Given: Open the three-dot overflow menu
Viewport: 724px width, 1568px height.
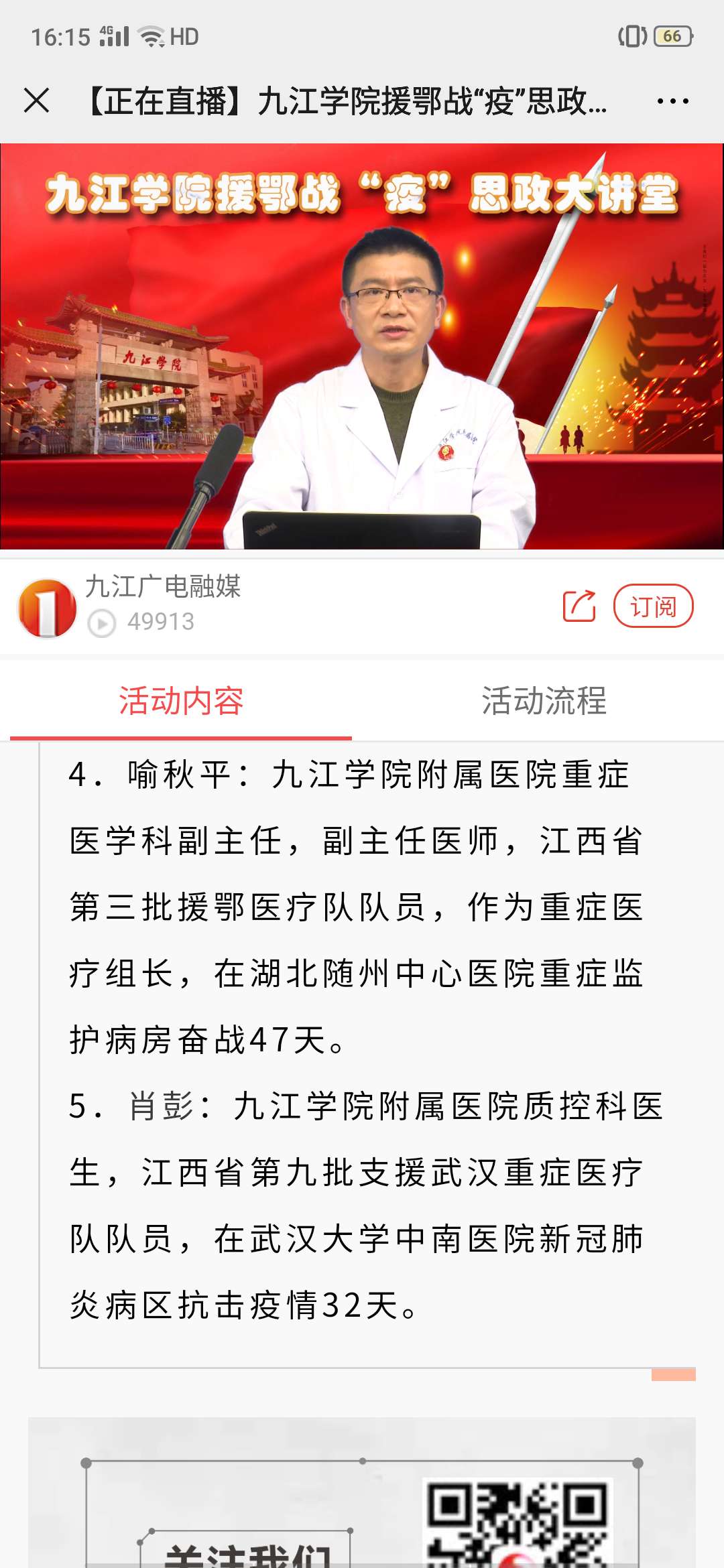Looking at the screenshot, I should point(672,101).
